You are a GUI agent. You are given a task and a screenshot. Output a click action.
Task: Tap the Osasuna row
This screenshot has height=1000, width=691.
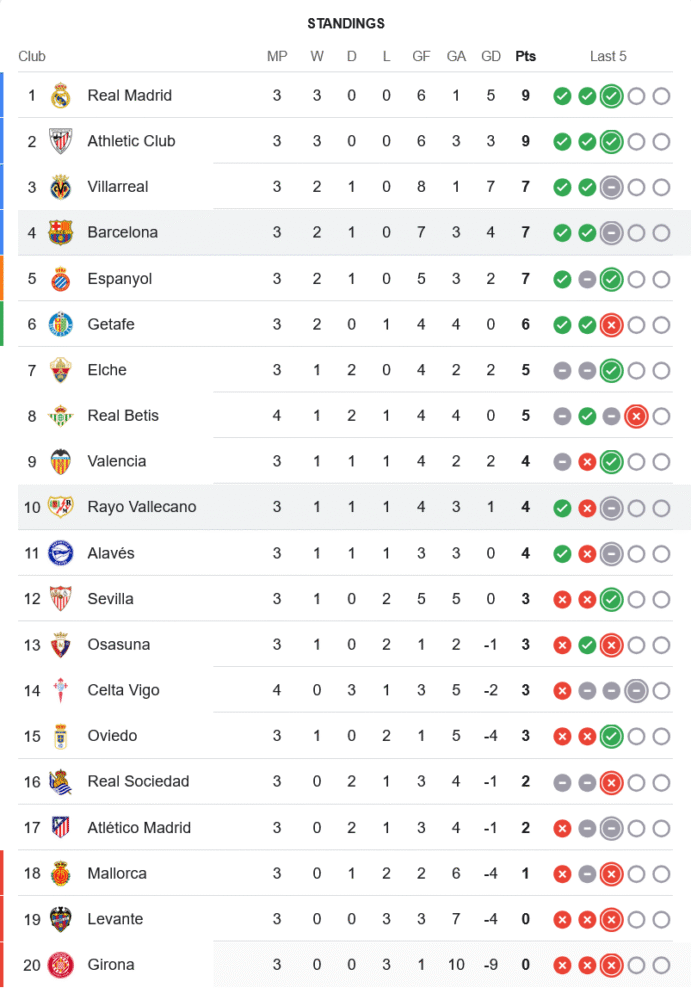119,645
